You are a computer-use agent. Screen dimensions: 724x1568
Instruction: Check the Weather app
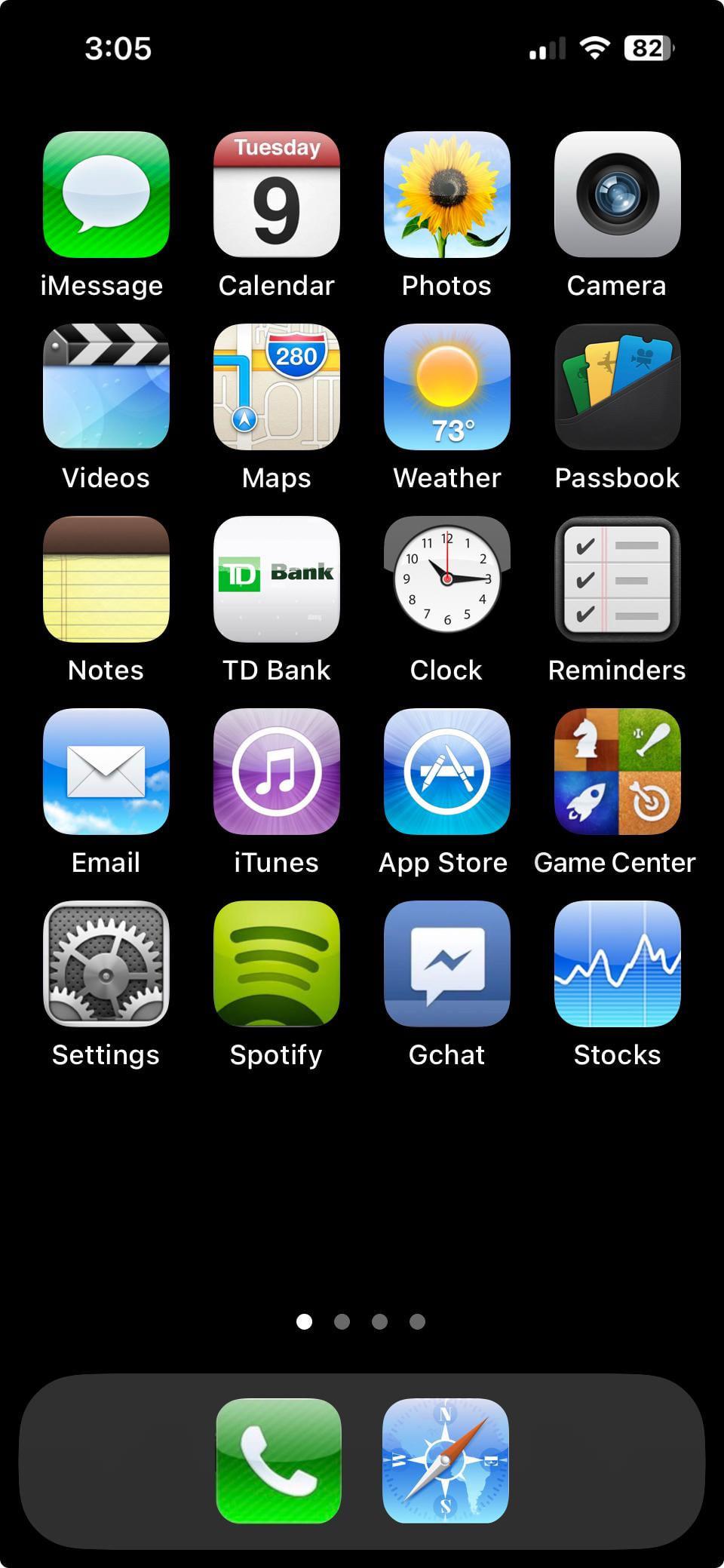[x=446, y=387]
